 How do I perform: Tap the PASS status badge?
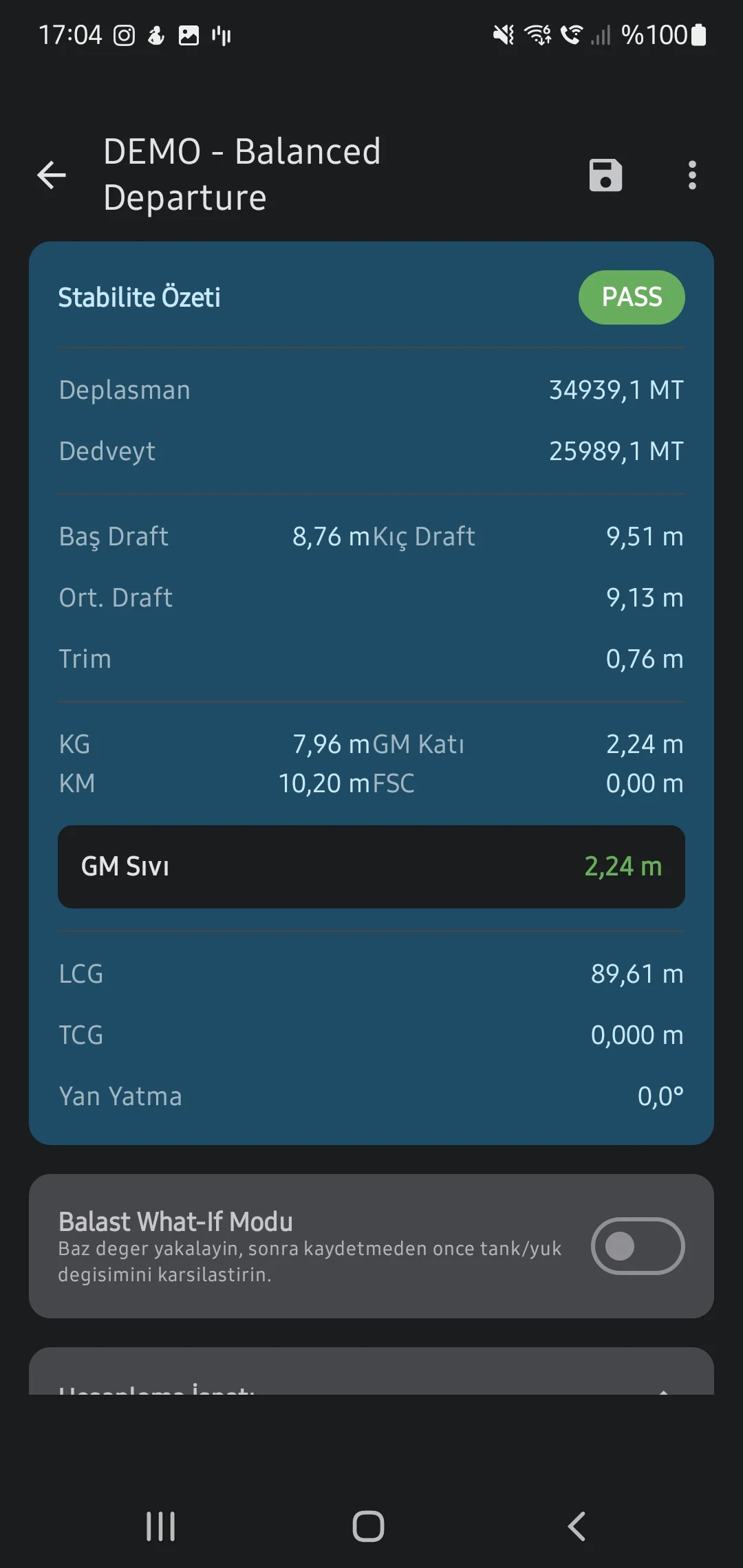(x=632, y=297)
